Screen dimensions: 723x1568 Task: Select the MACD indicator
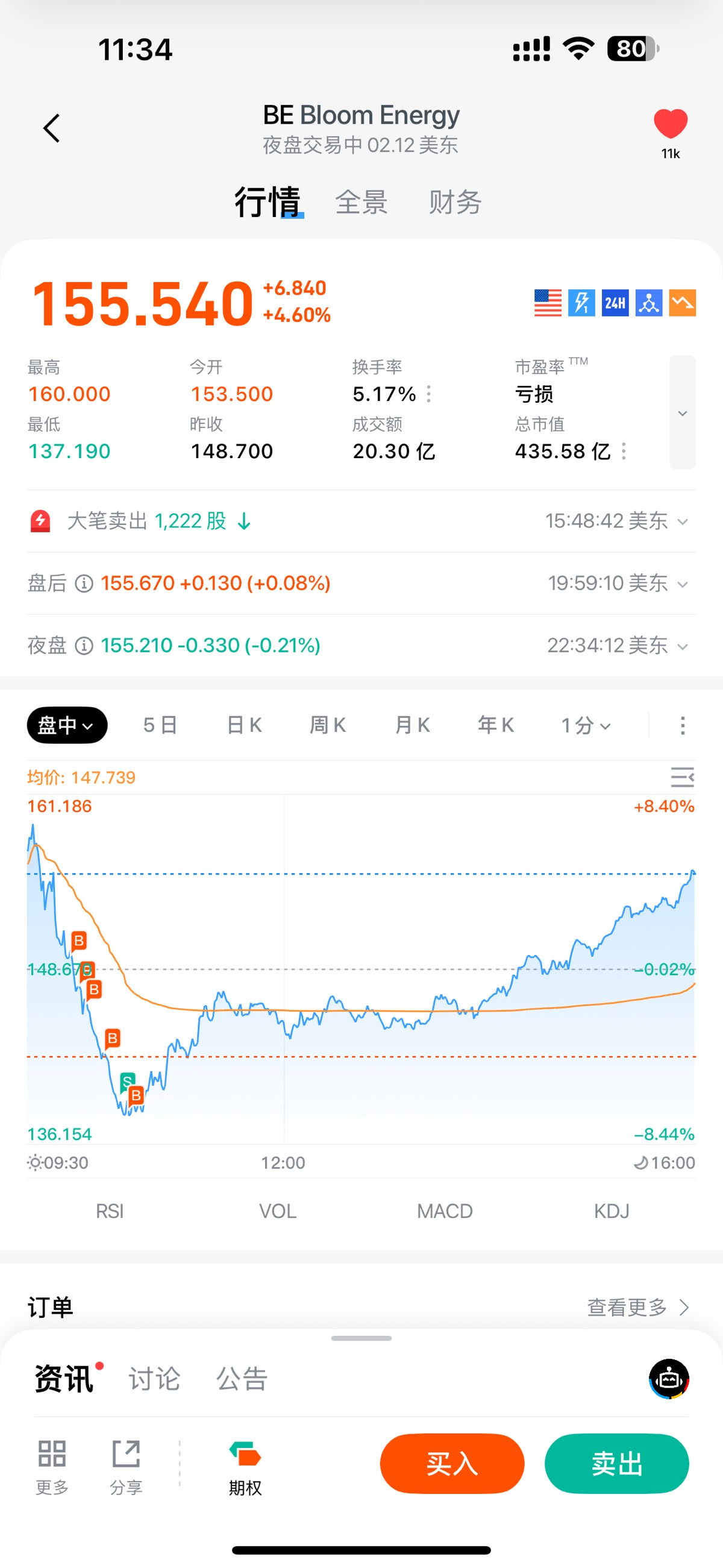[x=444, y=1211]
